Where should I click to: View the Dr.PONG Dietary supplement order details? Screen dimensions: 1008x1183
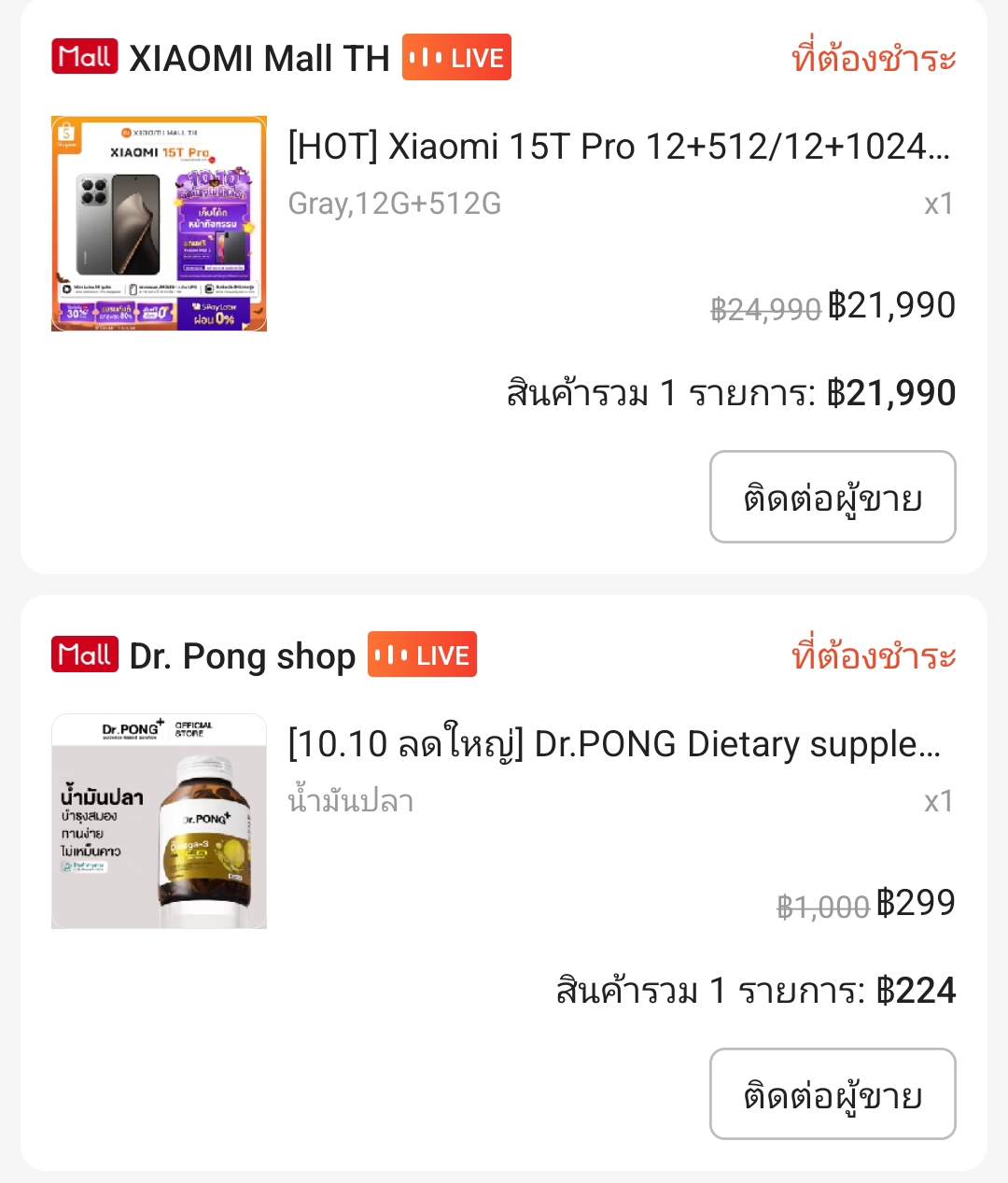(613, 745)
